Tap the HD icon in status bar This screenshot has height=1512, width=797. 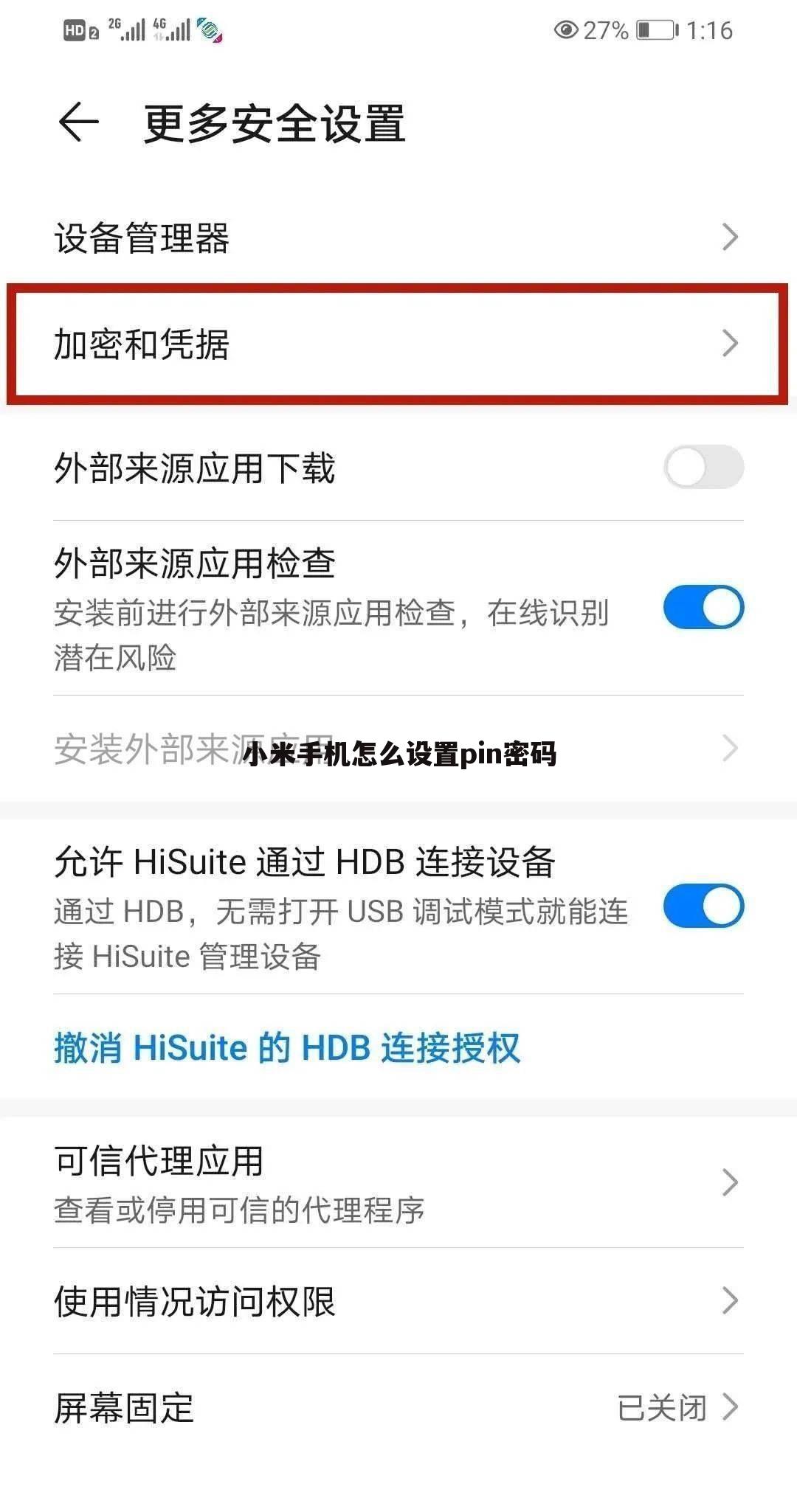click(x=74, y=31)
